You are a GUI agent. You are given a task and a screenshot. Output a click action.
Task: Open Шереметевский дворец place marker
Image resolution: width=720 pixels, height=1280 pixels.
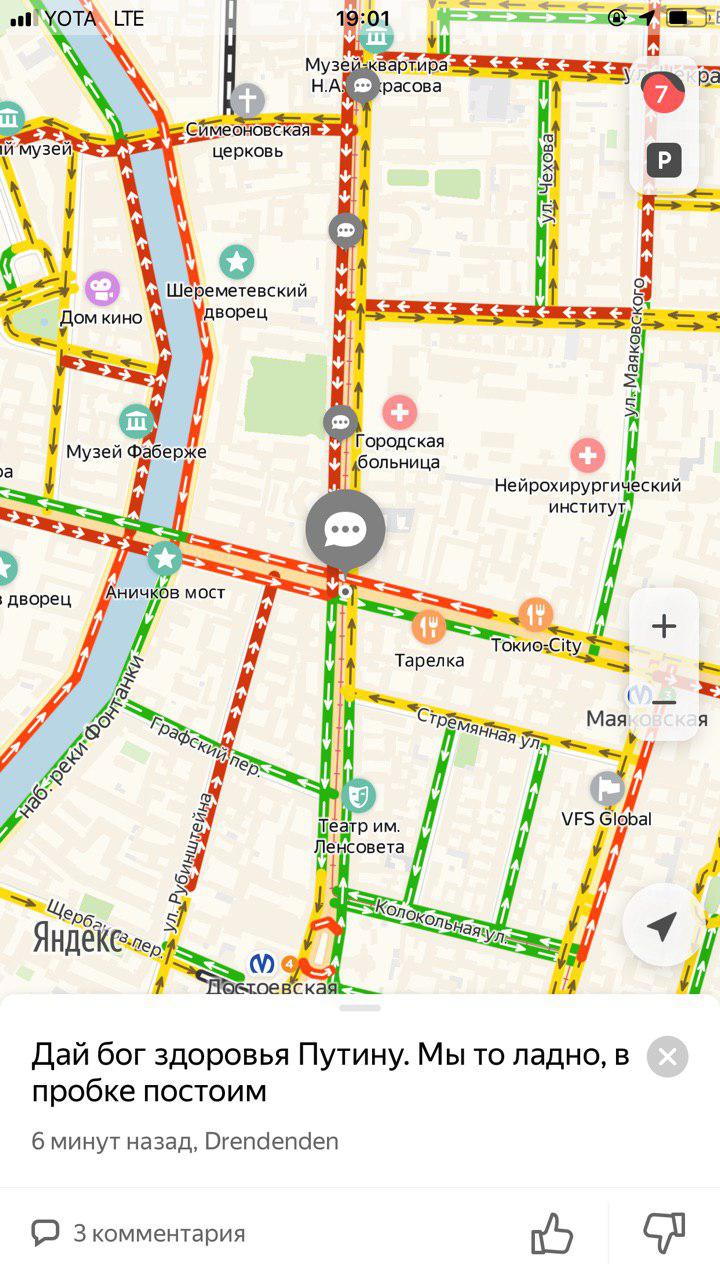click(237, 262)
